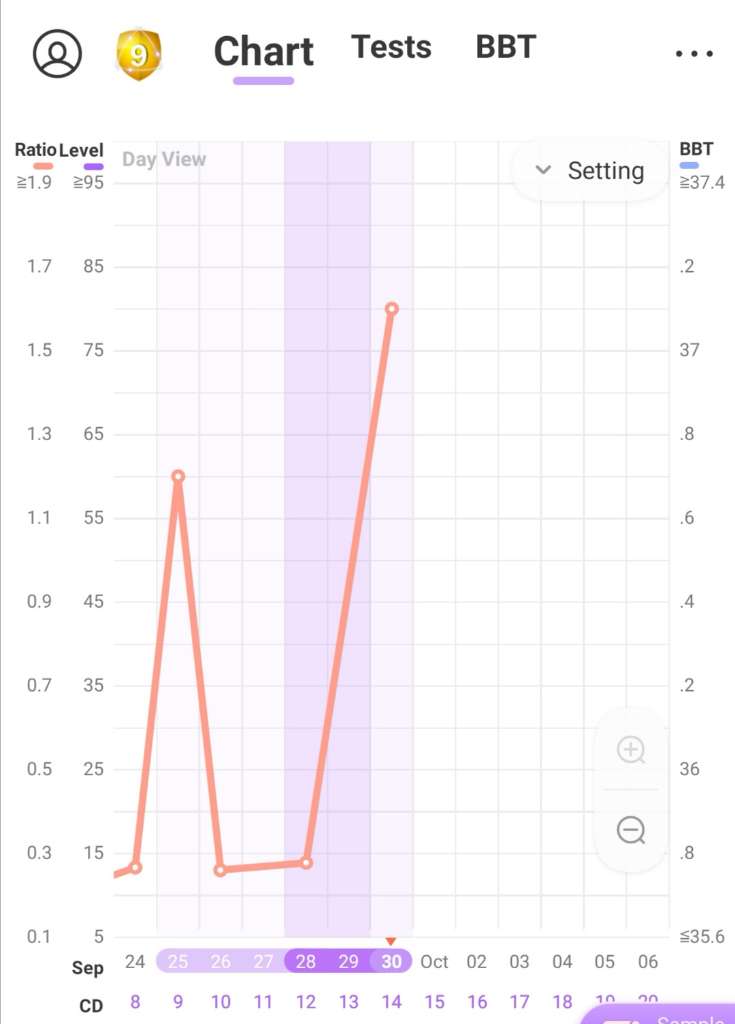Viewport: 735px width, 1024px height.
Task: Switch to the BBT tab
Action: click(x=506, y=47)
